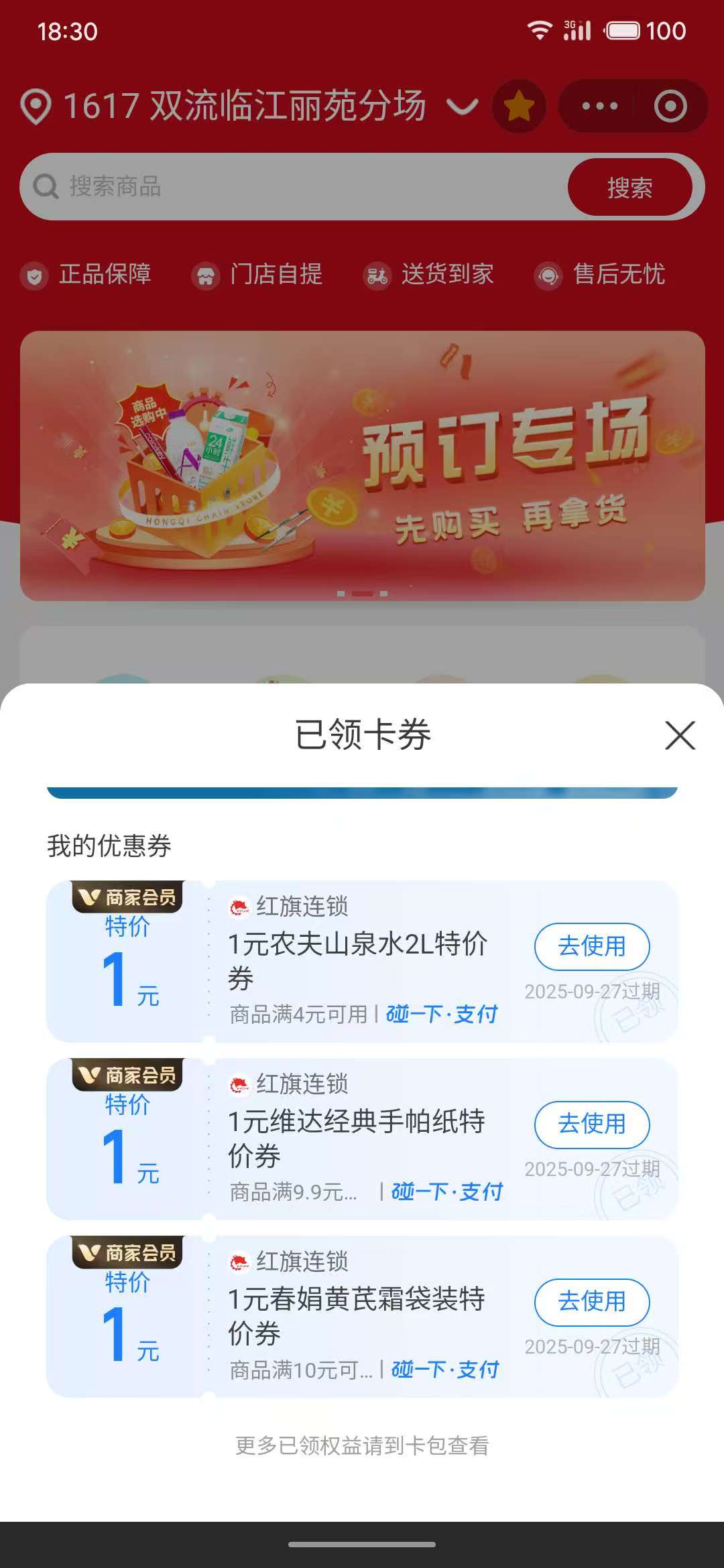This screenshot has height=1568, width=724.
Task: Close the 已领卡券 coupon sheet
Action: 680,735
